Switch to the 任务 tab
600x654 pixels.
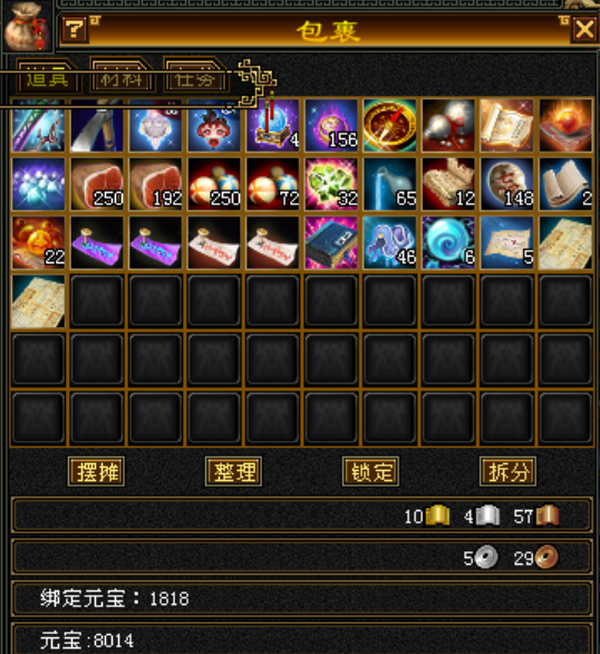[194, 78]
